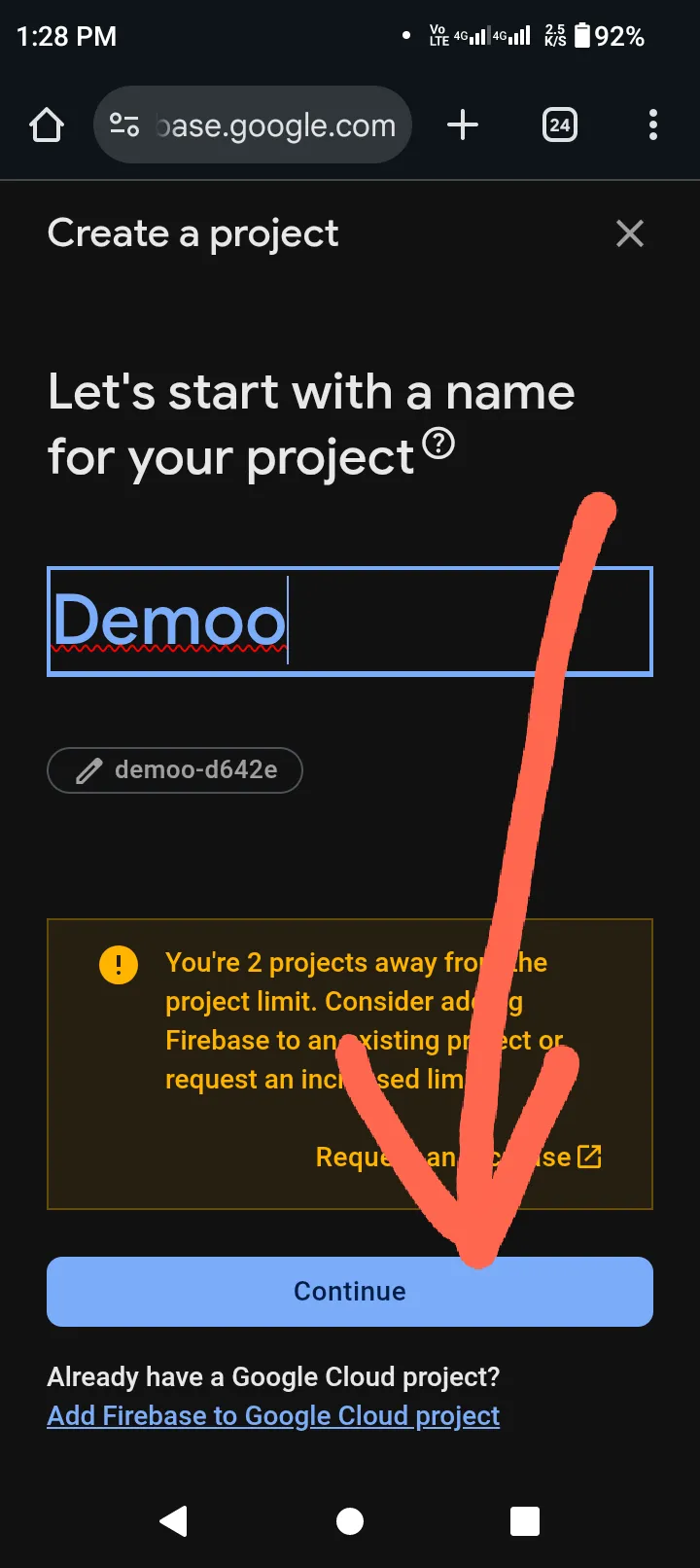Open the browser overflow menu
This screenshot has width=700, height=1568.
652,125
